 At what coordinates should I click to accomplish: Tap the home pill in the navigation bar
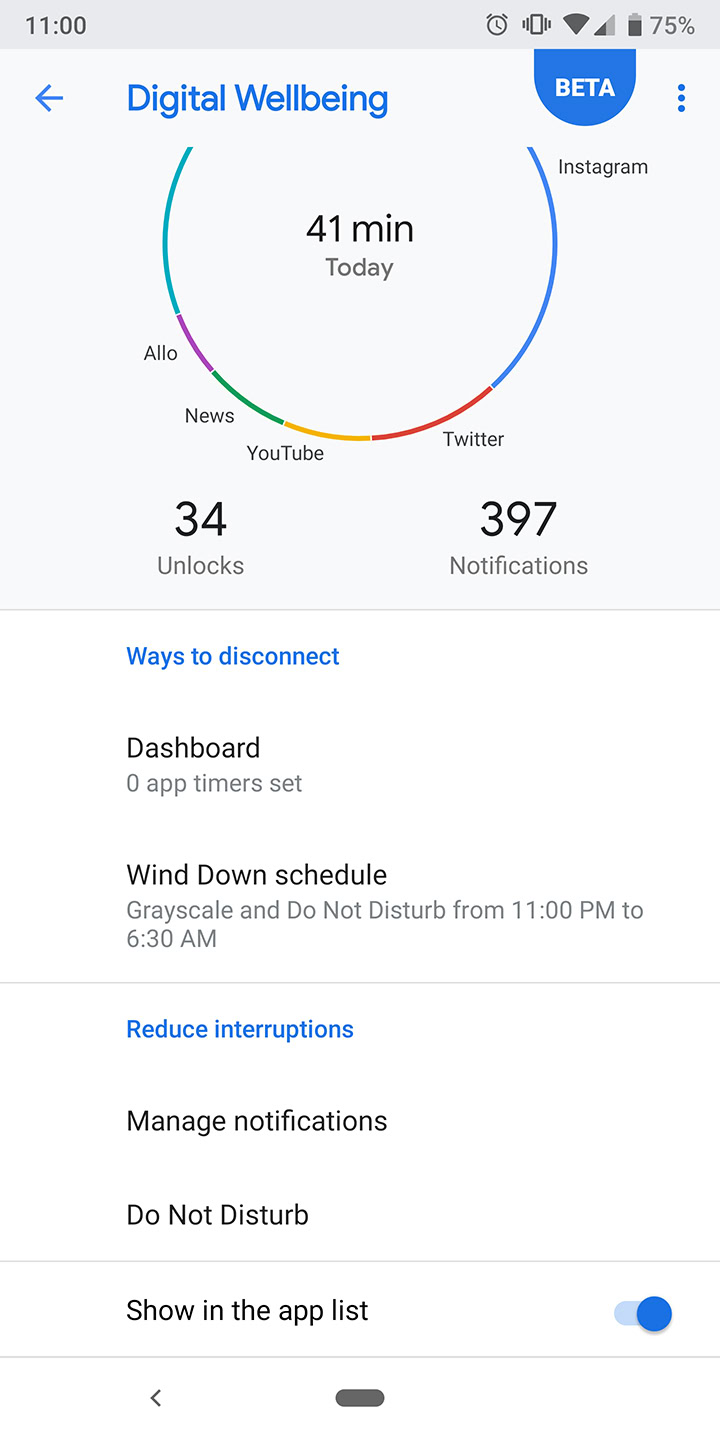(360, 1398)
